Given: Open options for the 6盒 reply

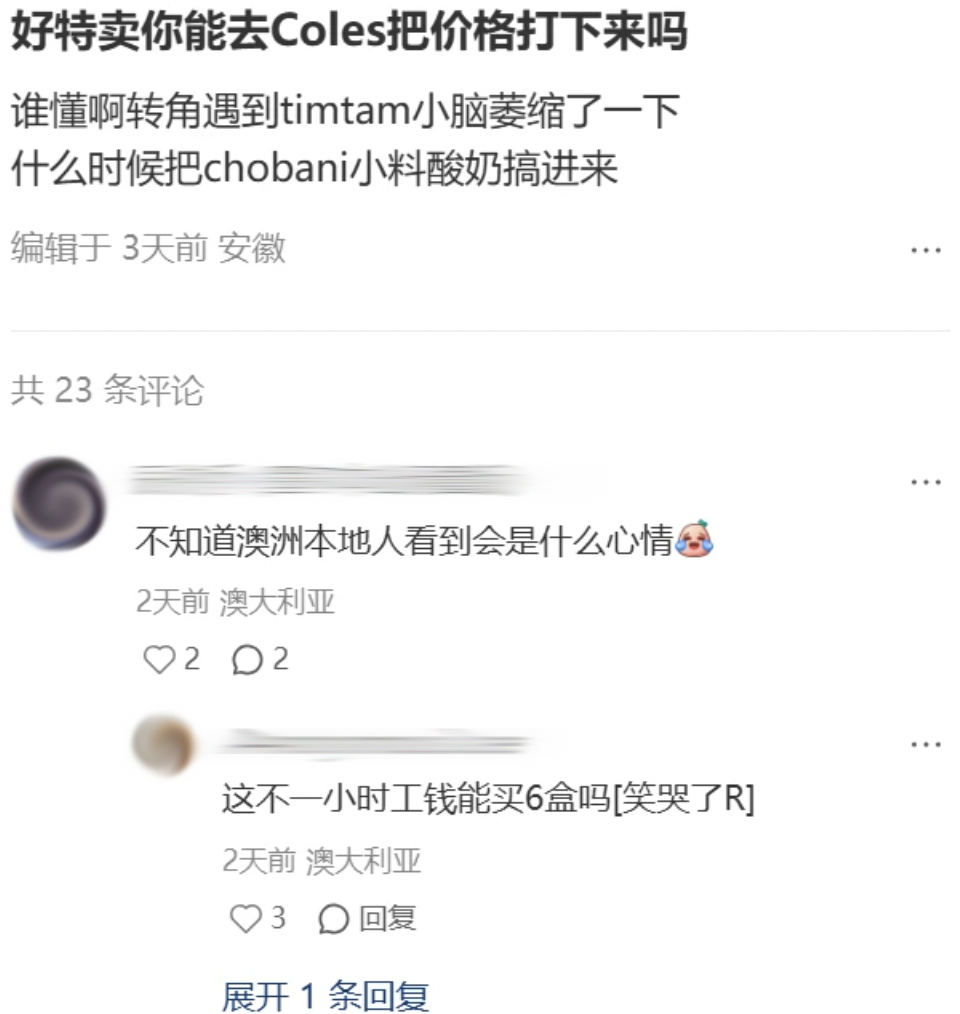Looking at the screenshot, I should pos(925,745).
